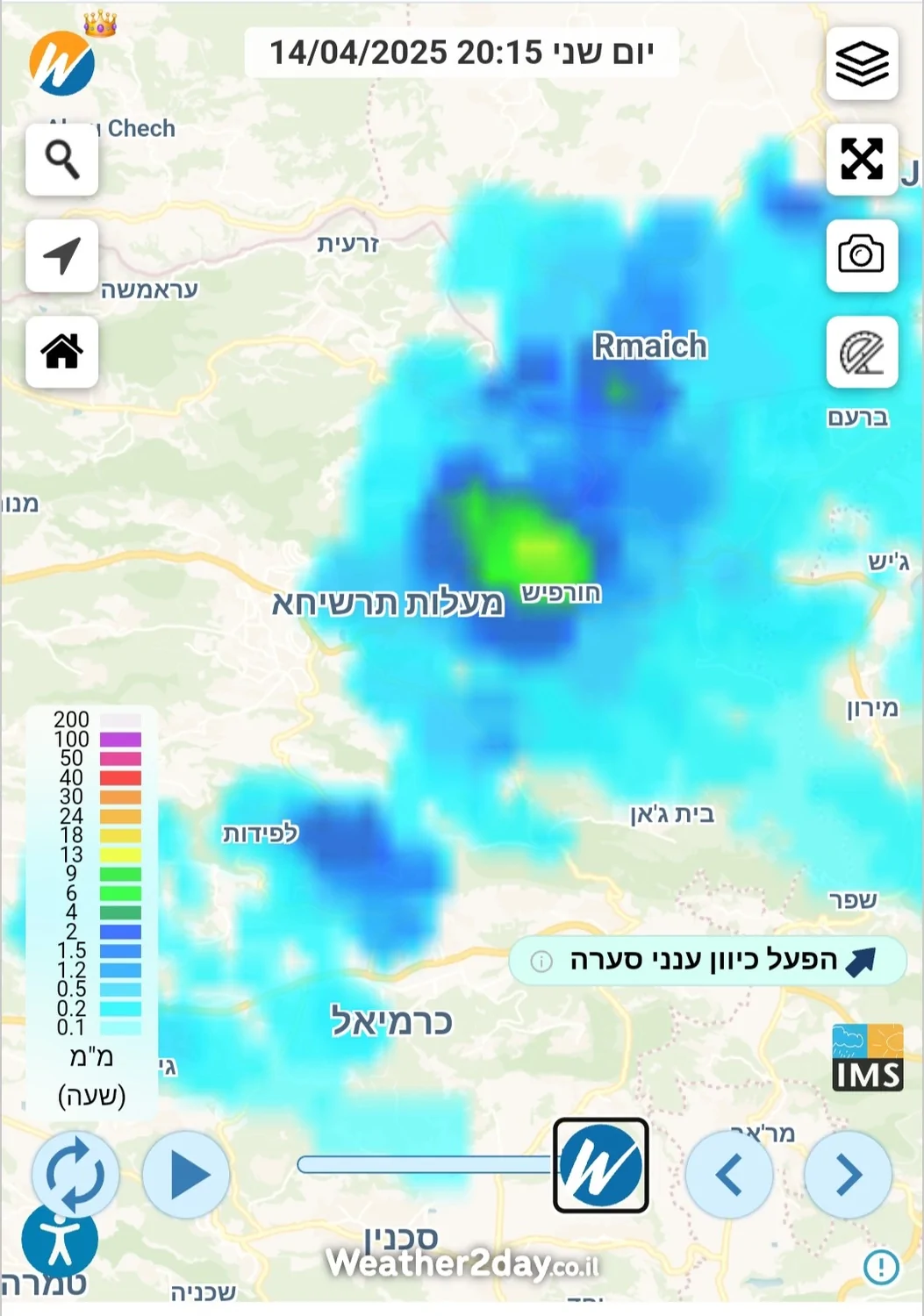Refresh the radar data
924x1316 pixels.
75,1174
